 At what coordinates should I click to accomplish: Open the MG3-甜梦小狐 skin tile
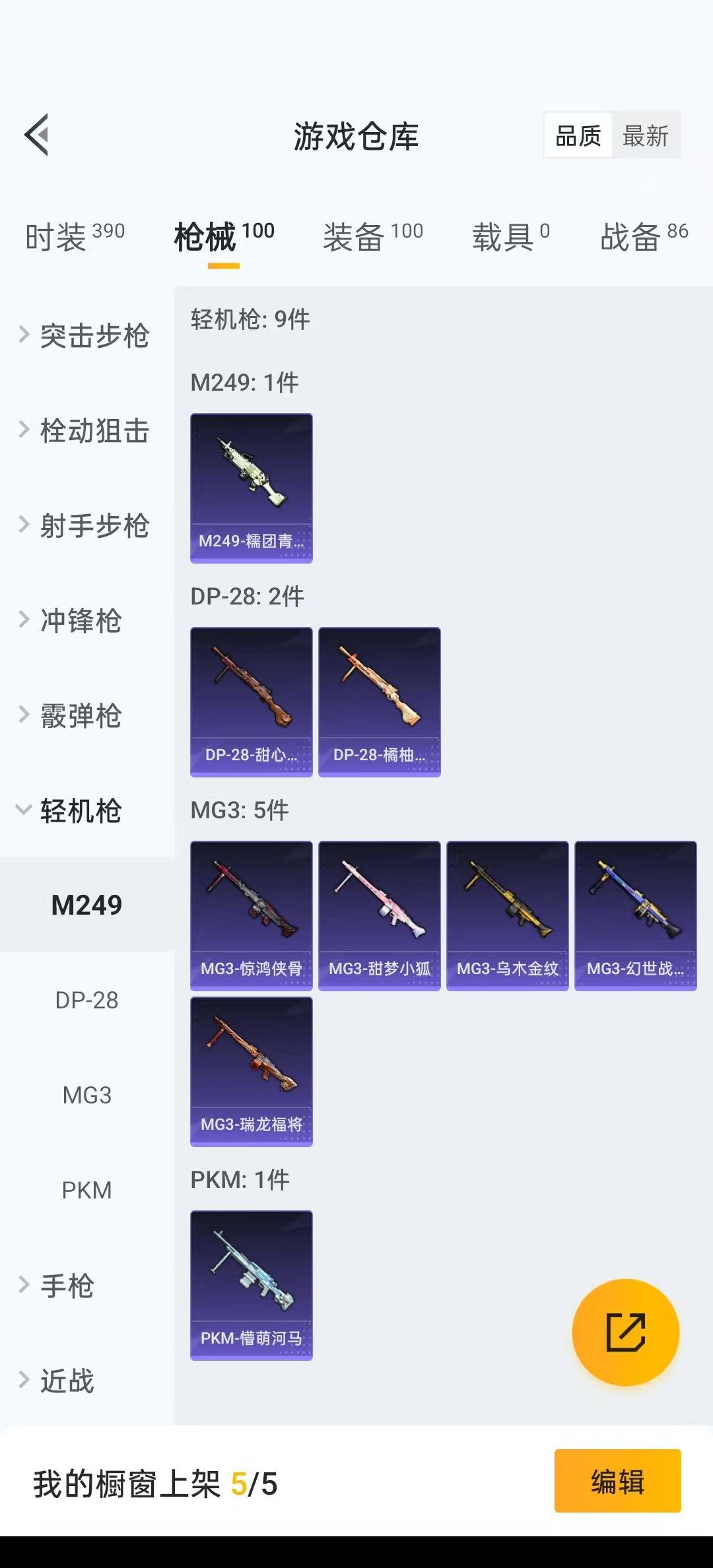(x=380, y=916)
